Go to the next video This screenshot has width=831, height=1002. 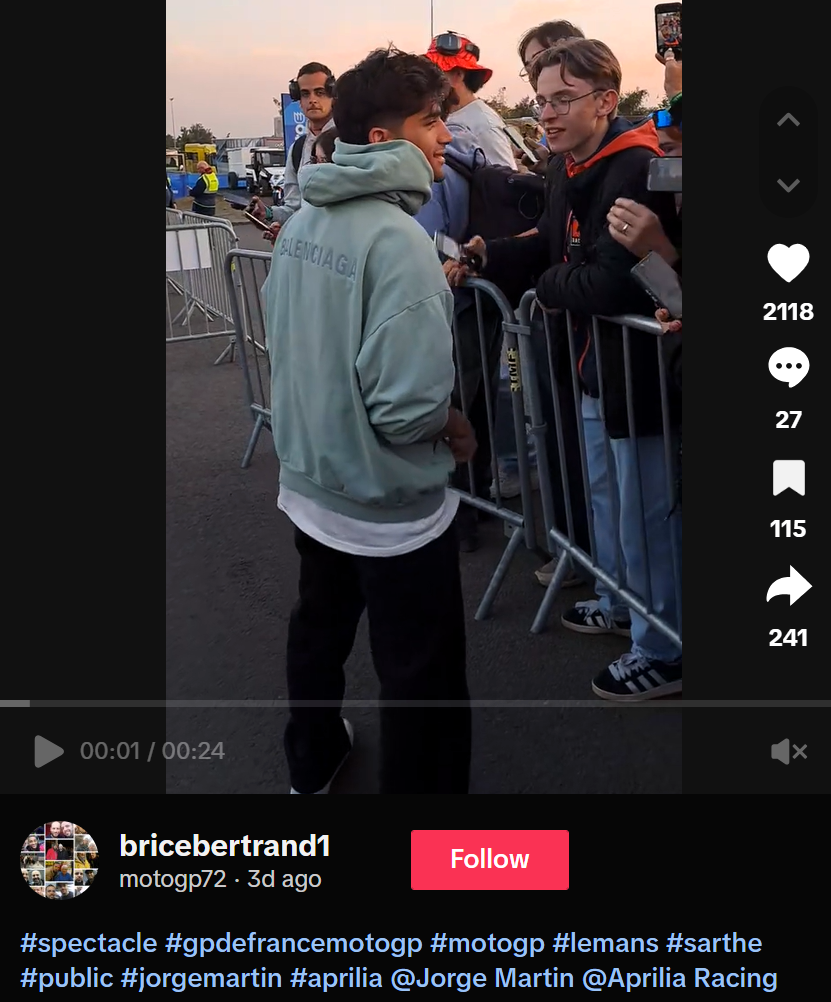(x=788, y=185)
